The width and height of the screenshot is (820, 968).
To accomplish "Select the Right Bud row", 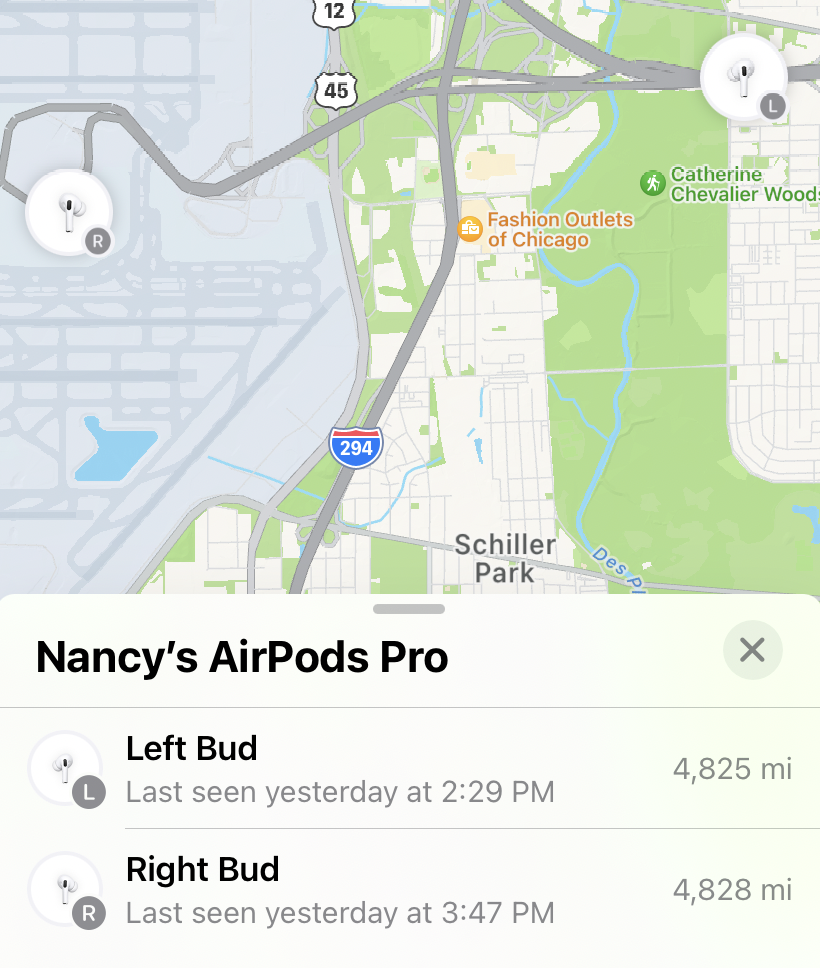I will click(x=410, y=889).
